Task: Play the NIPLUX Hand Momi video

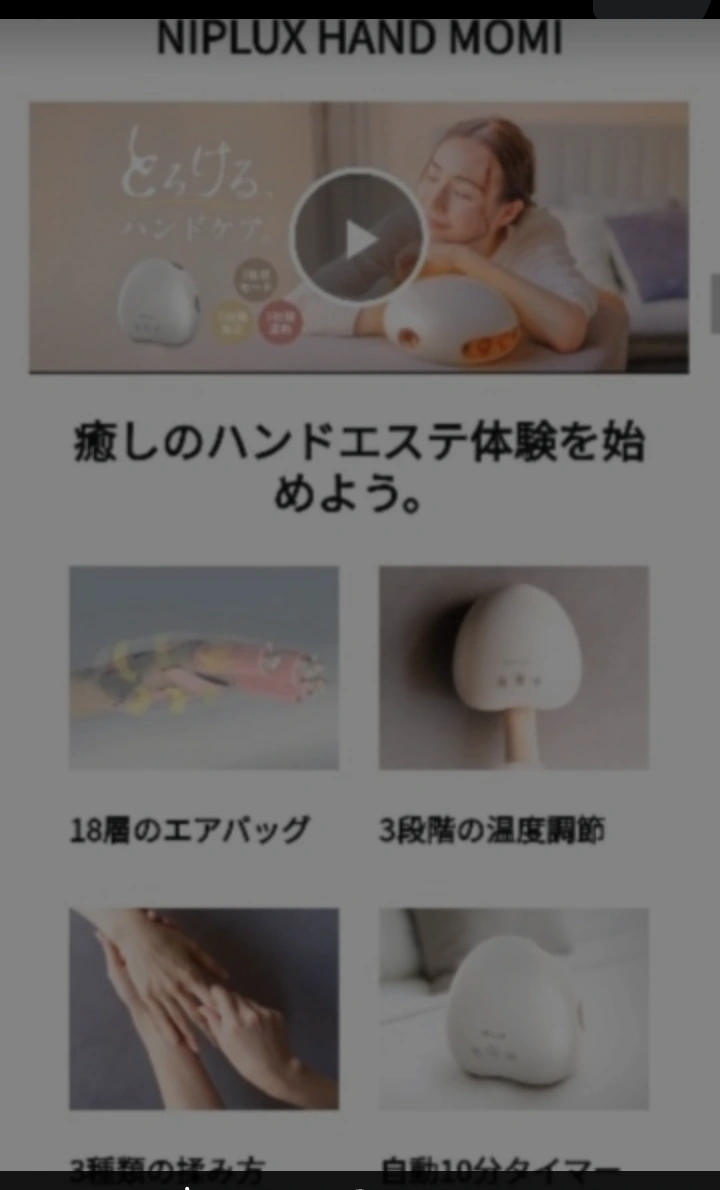Action: click(359, 237)
